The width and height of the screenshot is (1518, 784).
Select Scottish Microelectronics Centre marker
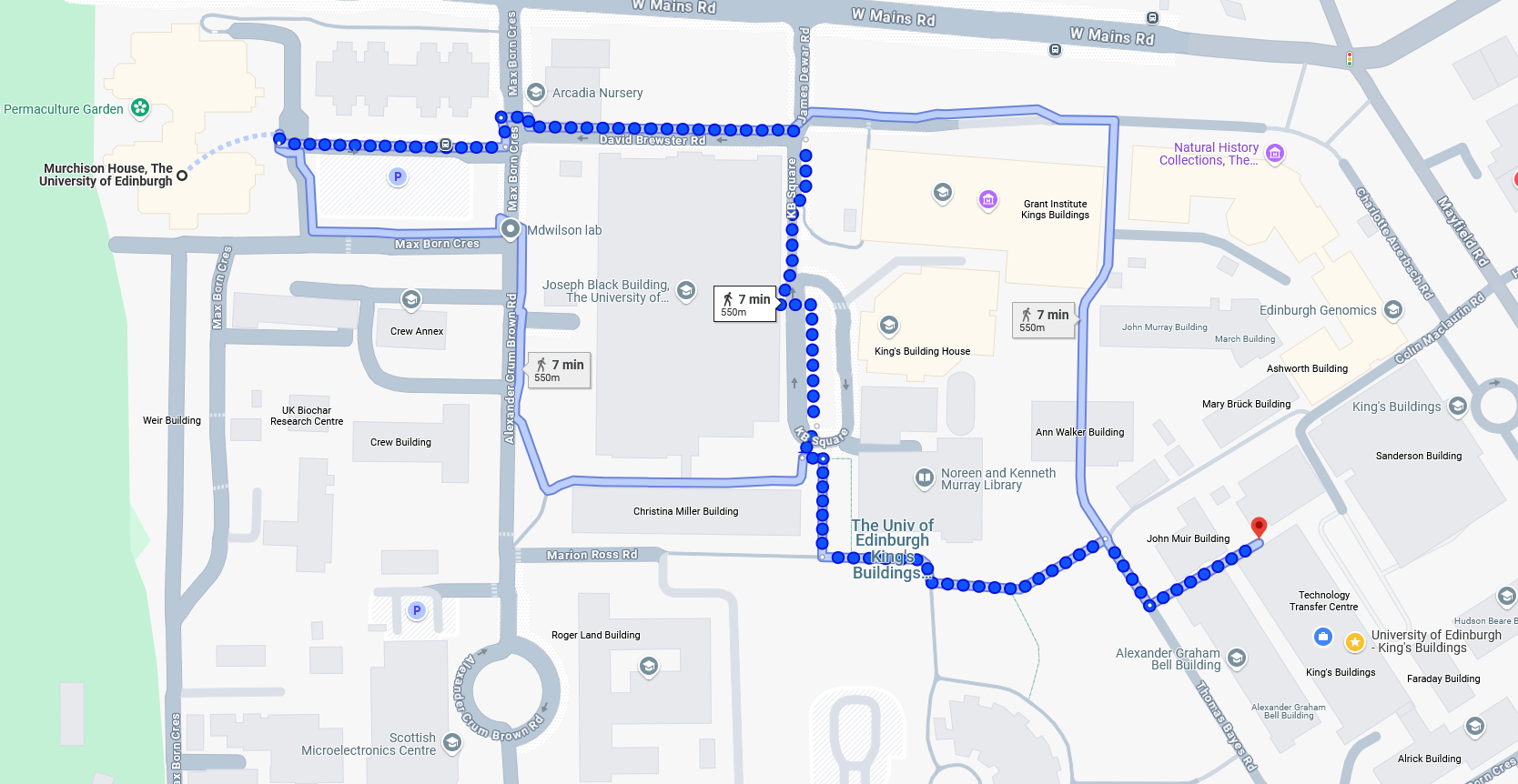451,743
